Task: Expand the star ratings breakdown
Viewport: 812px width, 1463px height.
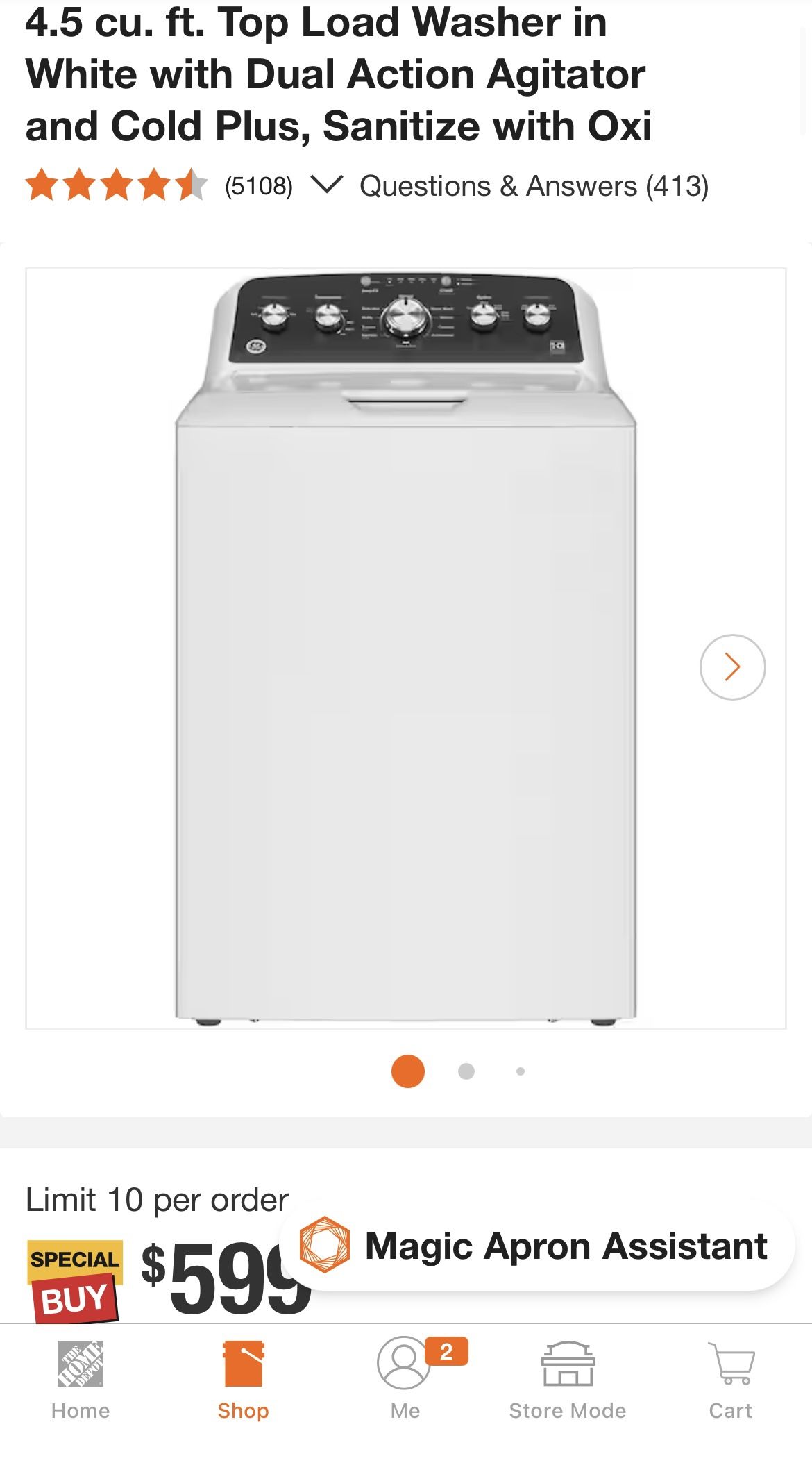Action: pos(326,185)
